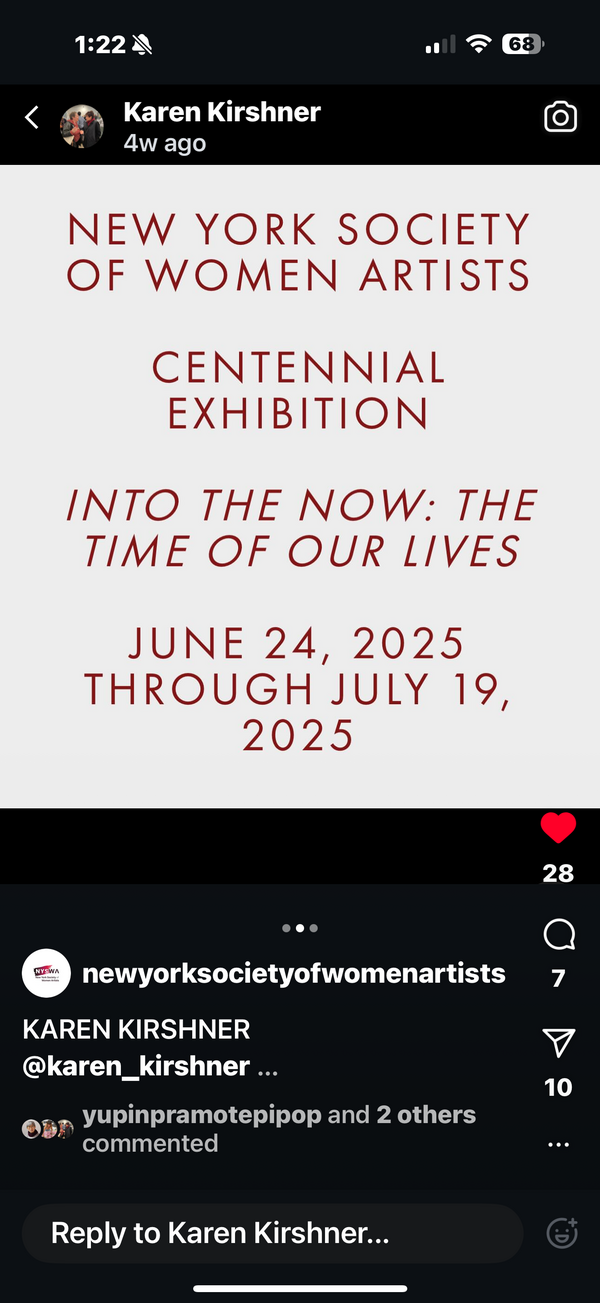Tap the Reply to Karen Kirshner field
Viewport: 600px width, 1303px height.
[272, 1233]
